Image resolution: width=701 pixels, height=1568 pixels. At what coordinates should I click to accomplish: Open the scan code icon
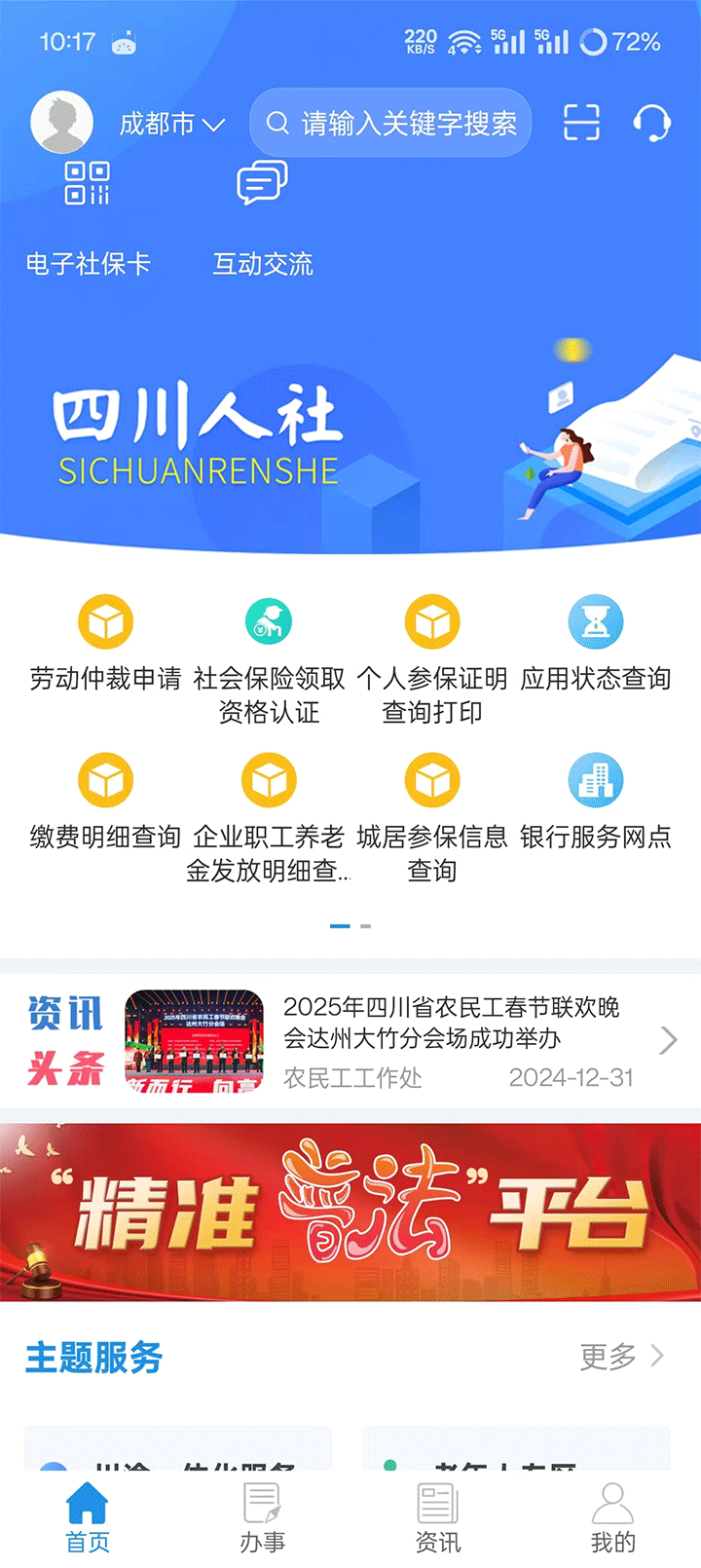581,123
